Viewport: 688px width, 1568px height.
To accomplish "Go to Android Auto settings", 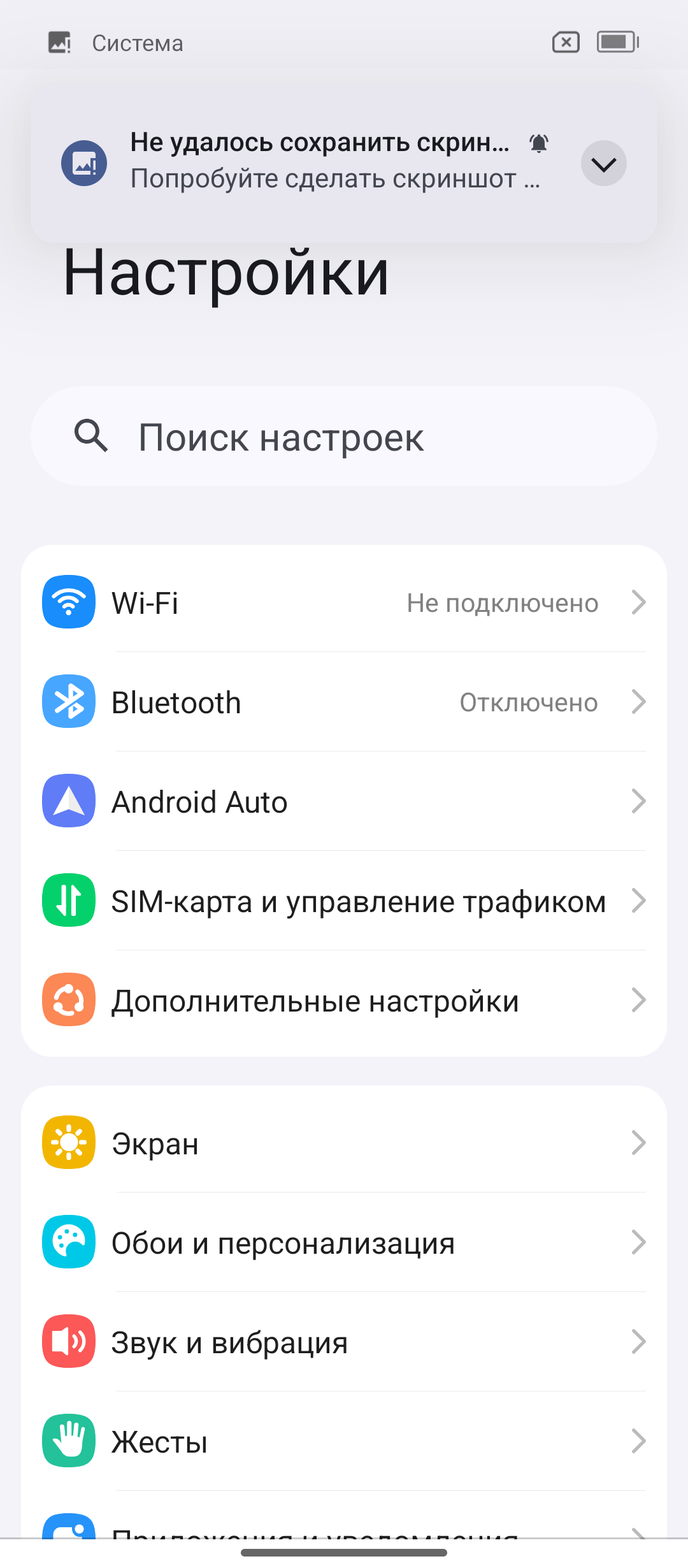I will coord(344,802).
